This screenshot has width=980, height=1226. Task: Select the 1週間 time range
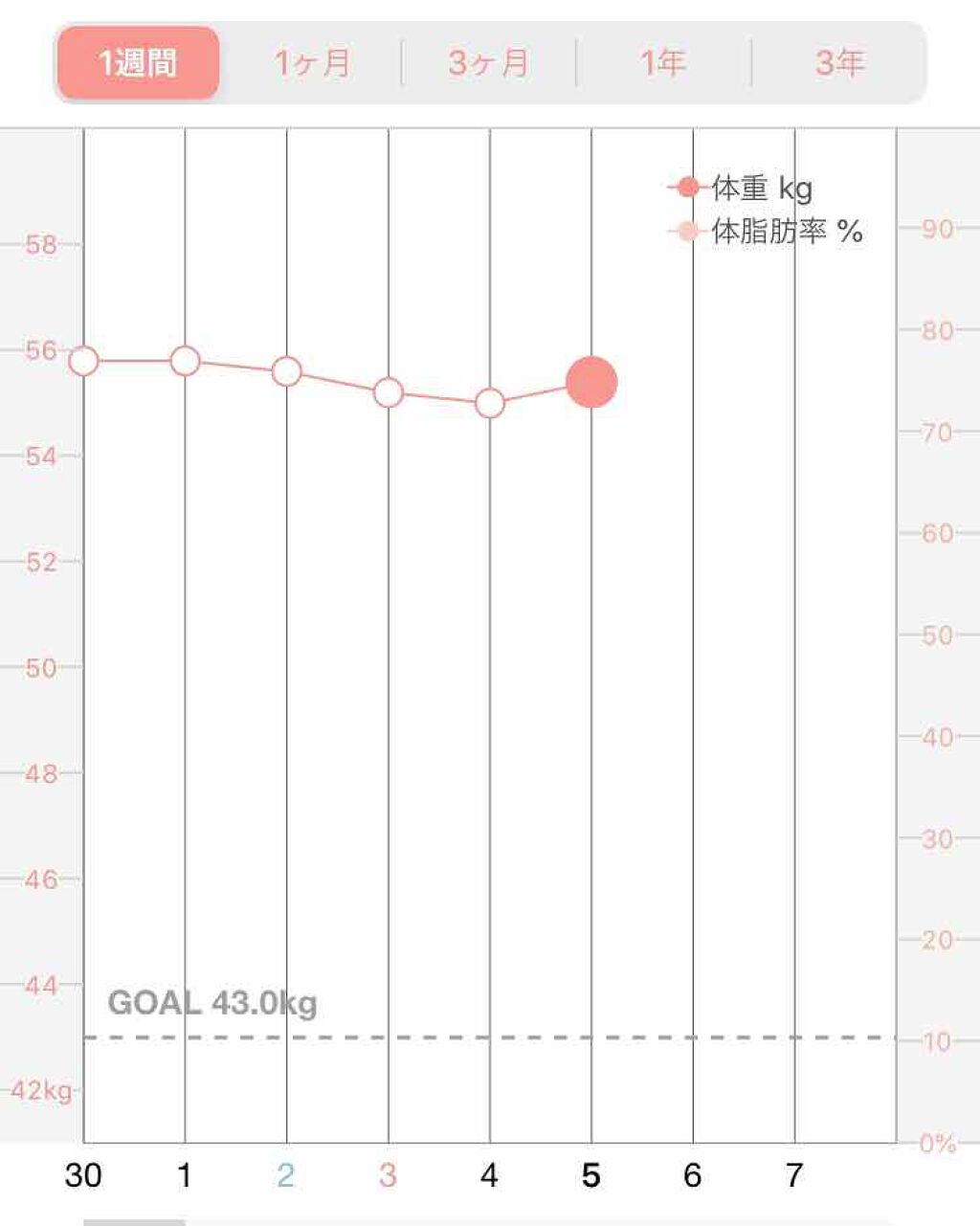tap(138, 63)
